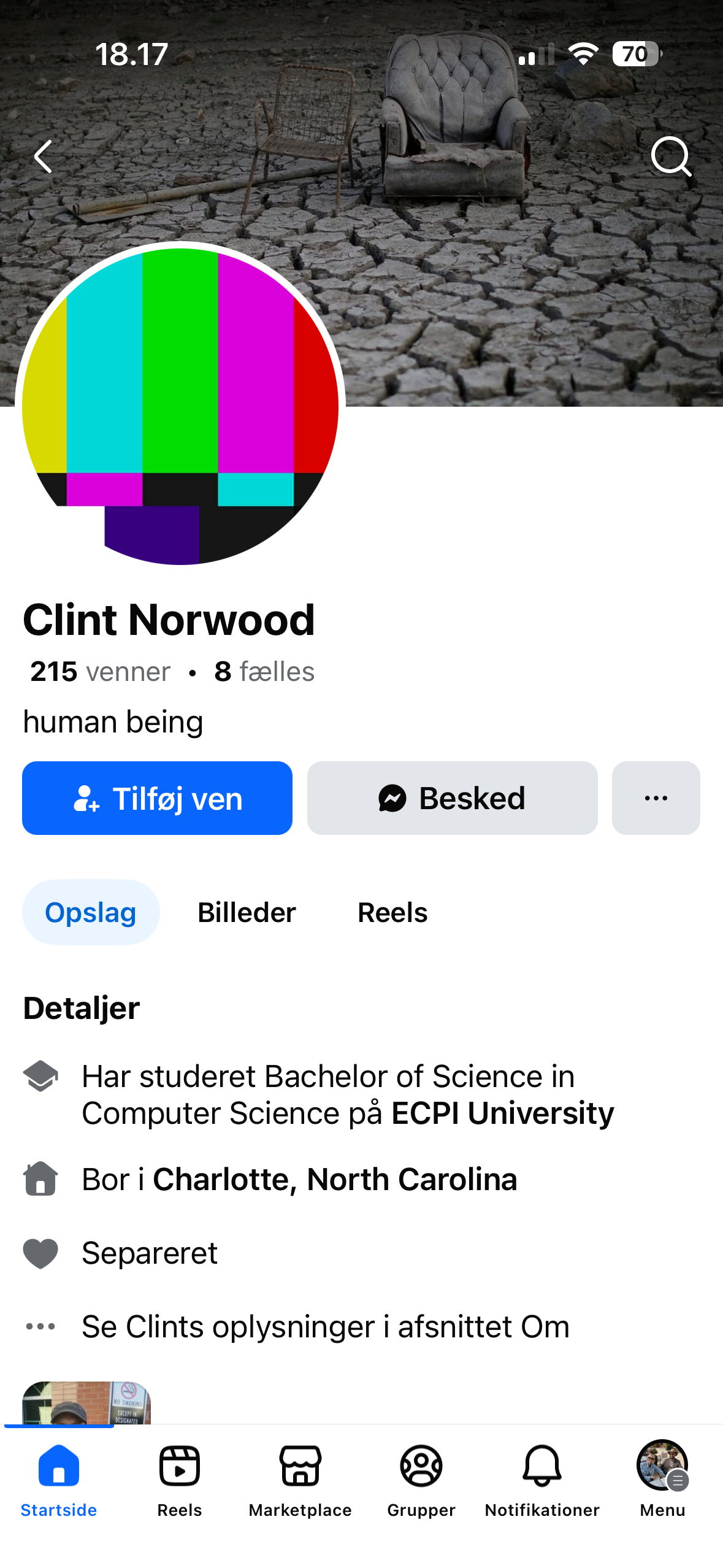
Task: Open 'Se Clints oplysninger i afsnittet Om'
Action: (x=325, y=1326)
